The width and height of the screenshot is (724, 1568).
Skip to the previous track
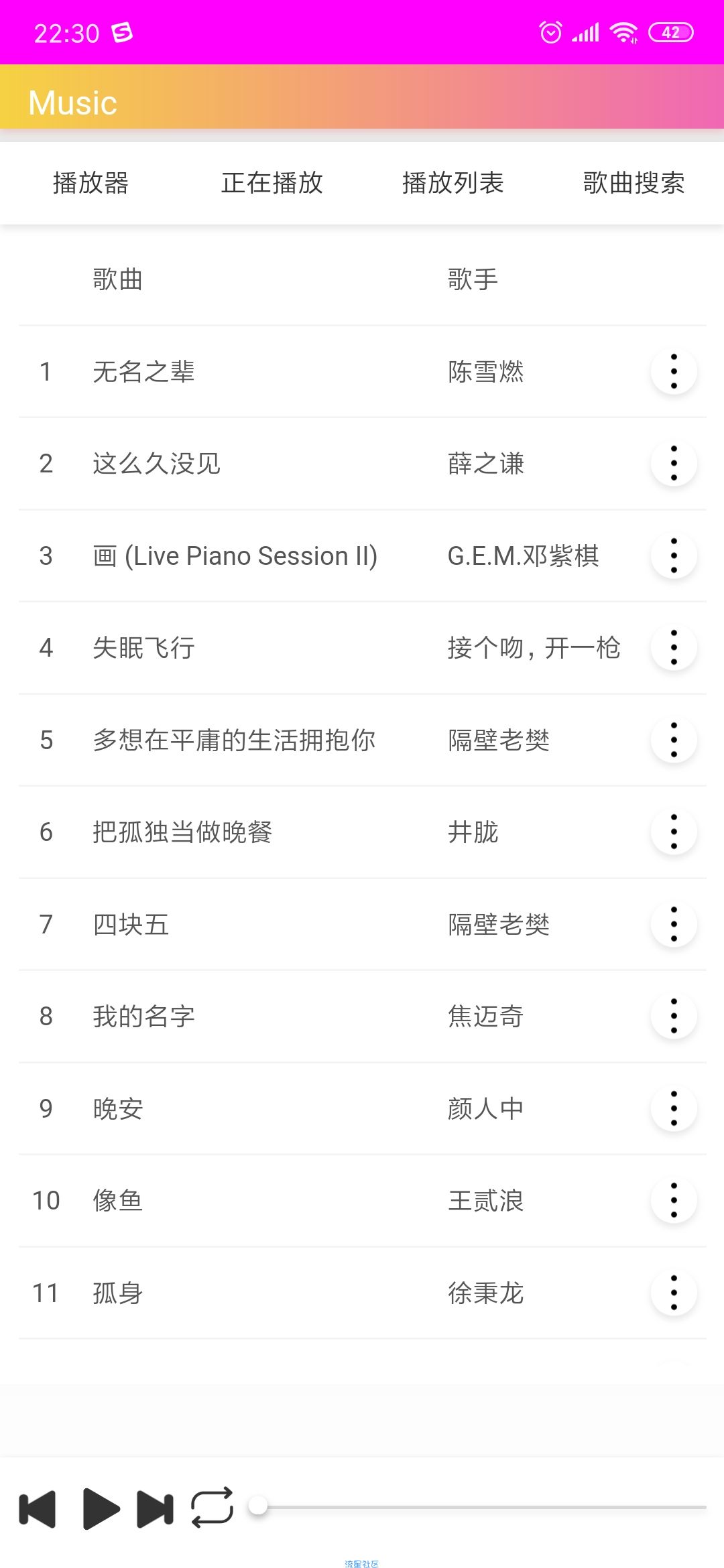pyautogui.click(x=38, y=1509)
